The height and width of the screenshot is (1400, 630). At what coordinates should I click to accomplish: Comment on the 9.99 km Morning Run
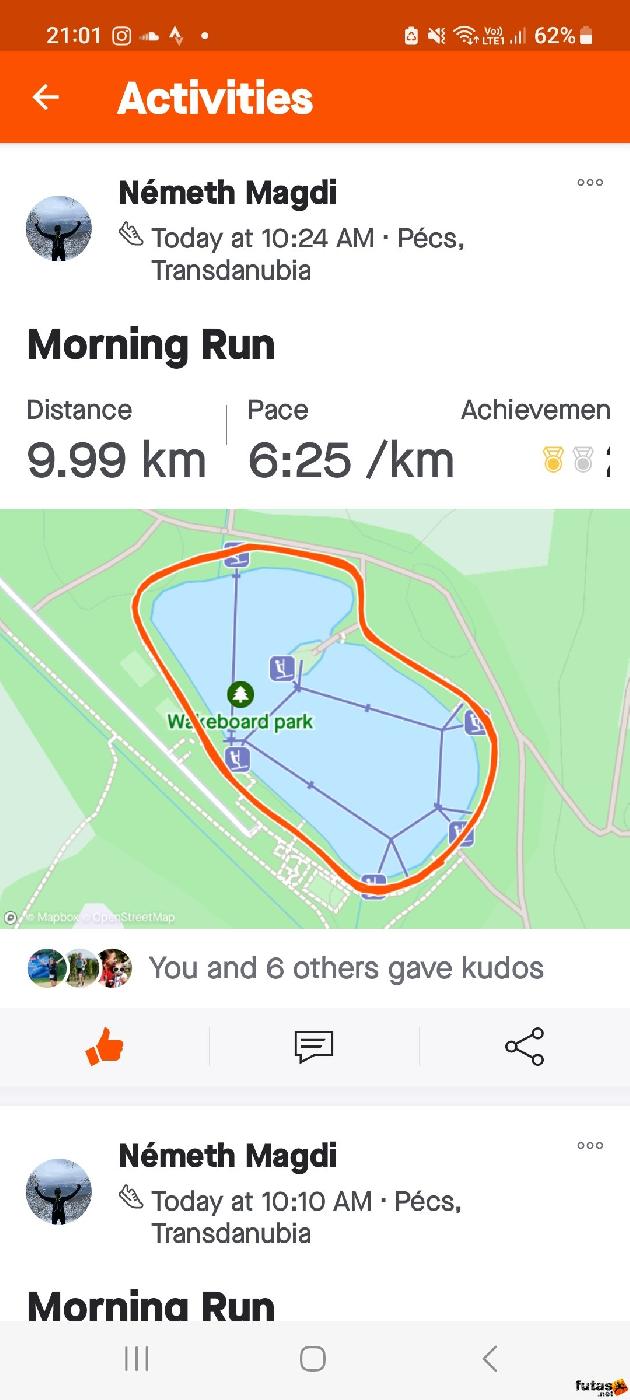(x=314, y=1047)
